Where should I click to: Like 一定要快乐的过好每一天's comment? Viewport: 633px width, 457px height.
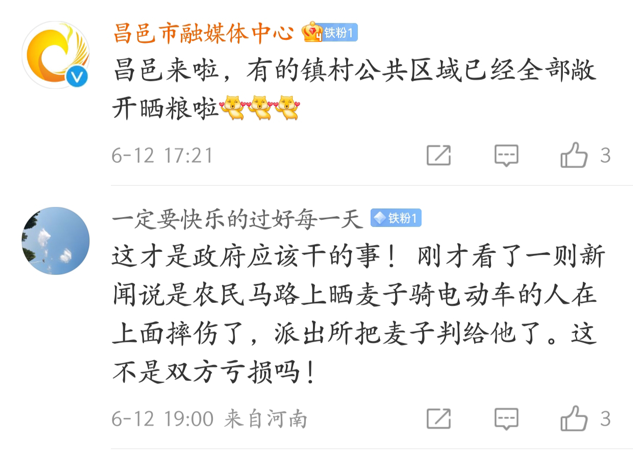(574, 417)
